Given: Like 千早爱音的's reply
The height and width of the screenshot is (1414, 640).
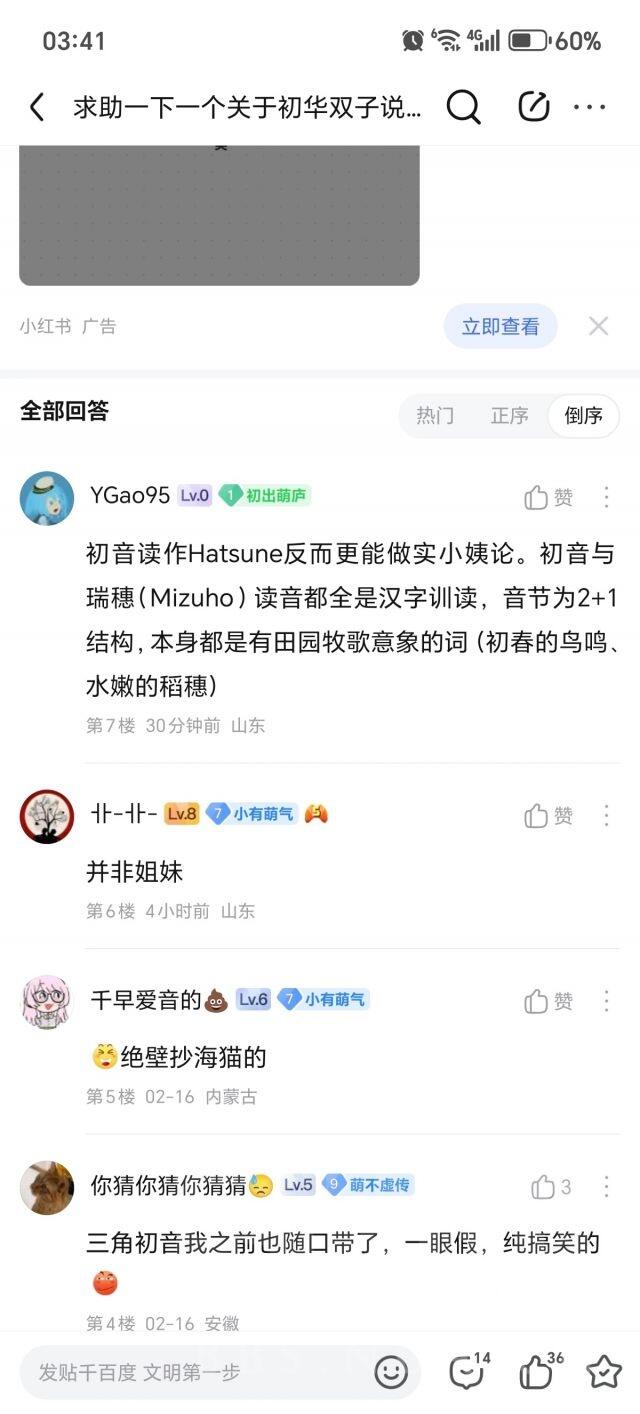Looking at the screenshot, I should tap(548, 1001).
